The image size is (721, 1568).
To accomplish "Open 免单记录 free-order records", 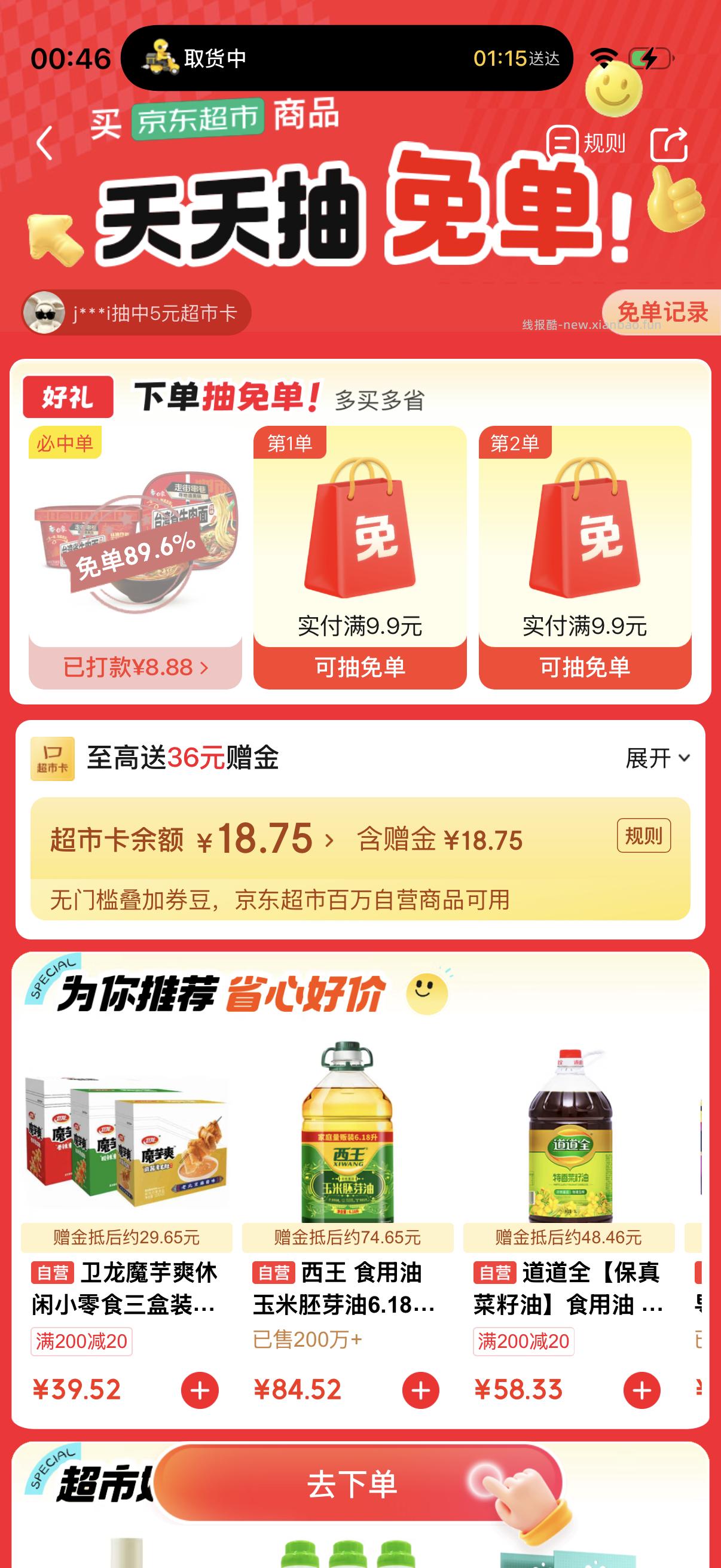I will pos(661,312).
